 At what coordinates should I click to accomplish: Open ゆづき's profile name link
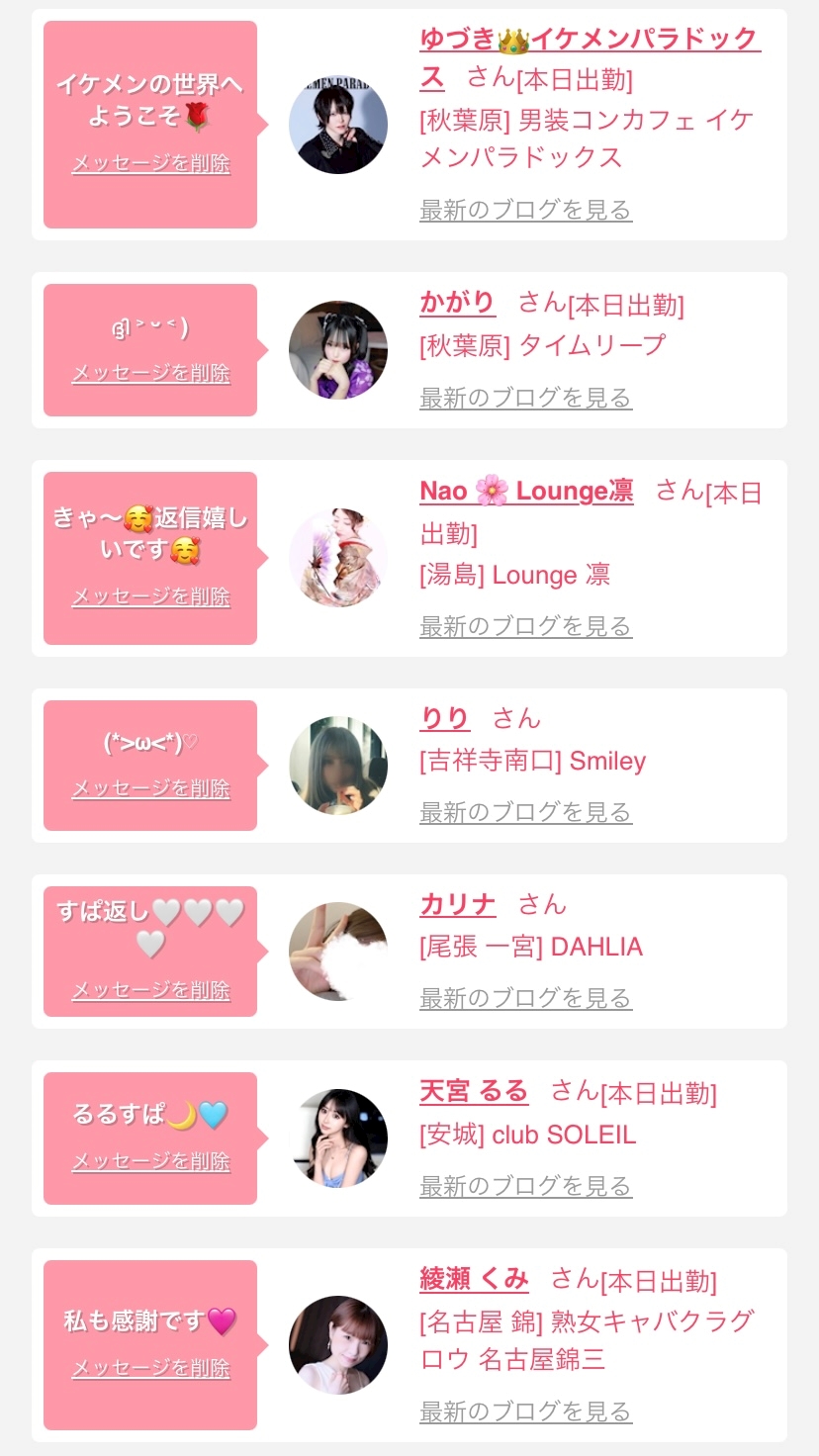tap(590, 41)
